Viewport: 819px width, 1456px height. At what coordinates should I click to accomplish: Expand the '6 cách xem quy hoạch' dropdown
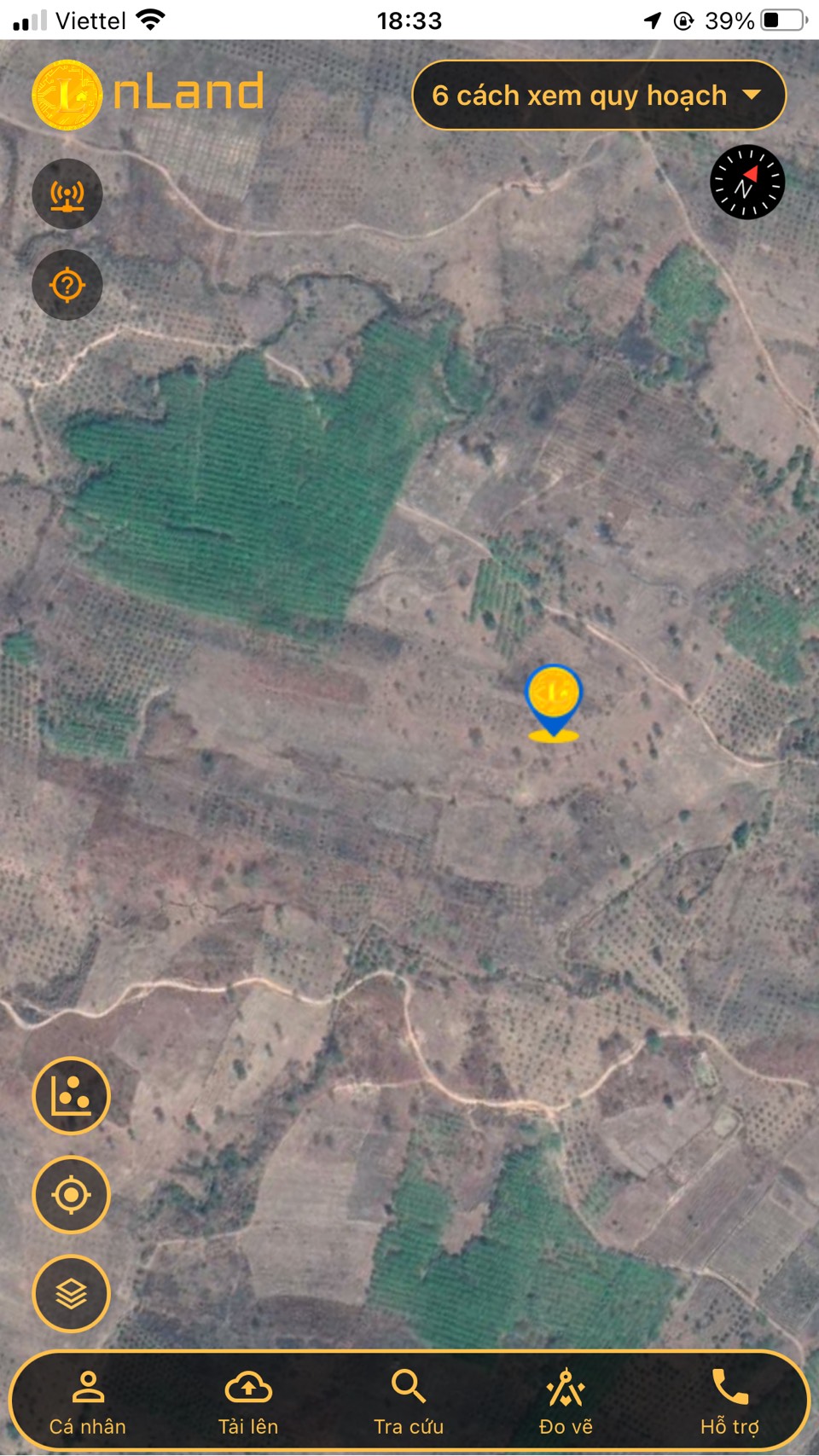coord(598,95)
